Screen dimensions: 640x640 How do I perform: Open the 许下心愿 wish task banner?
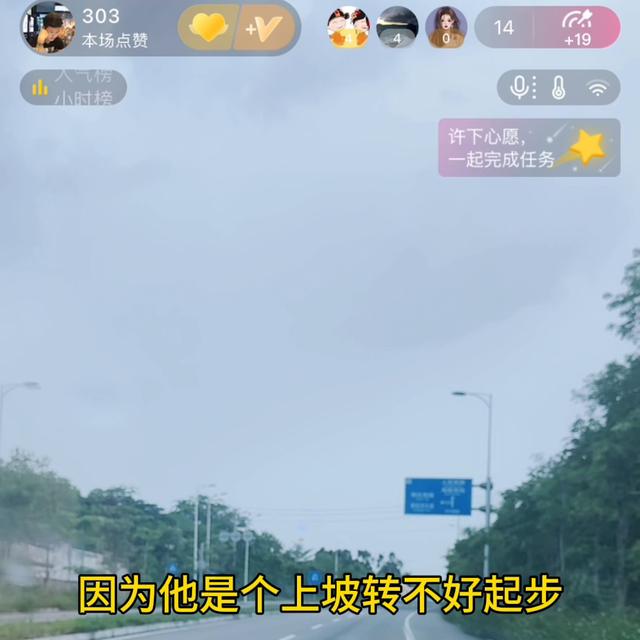point(528,148)
